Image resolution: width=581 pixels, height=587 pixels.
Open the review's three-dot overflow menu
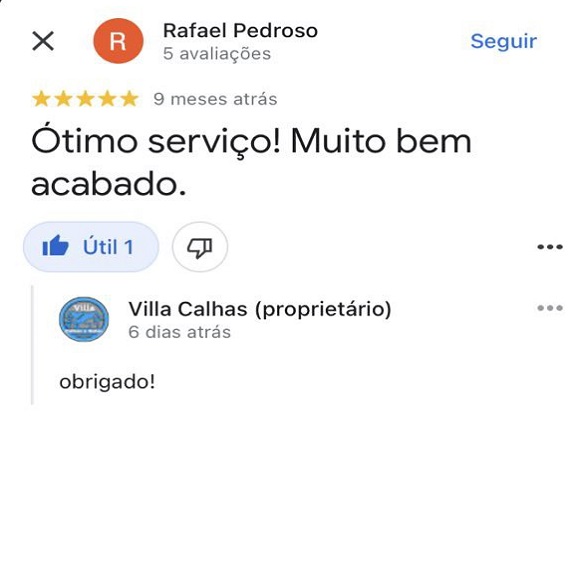(x=550, y=247)
